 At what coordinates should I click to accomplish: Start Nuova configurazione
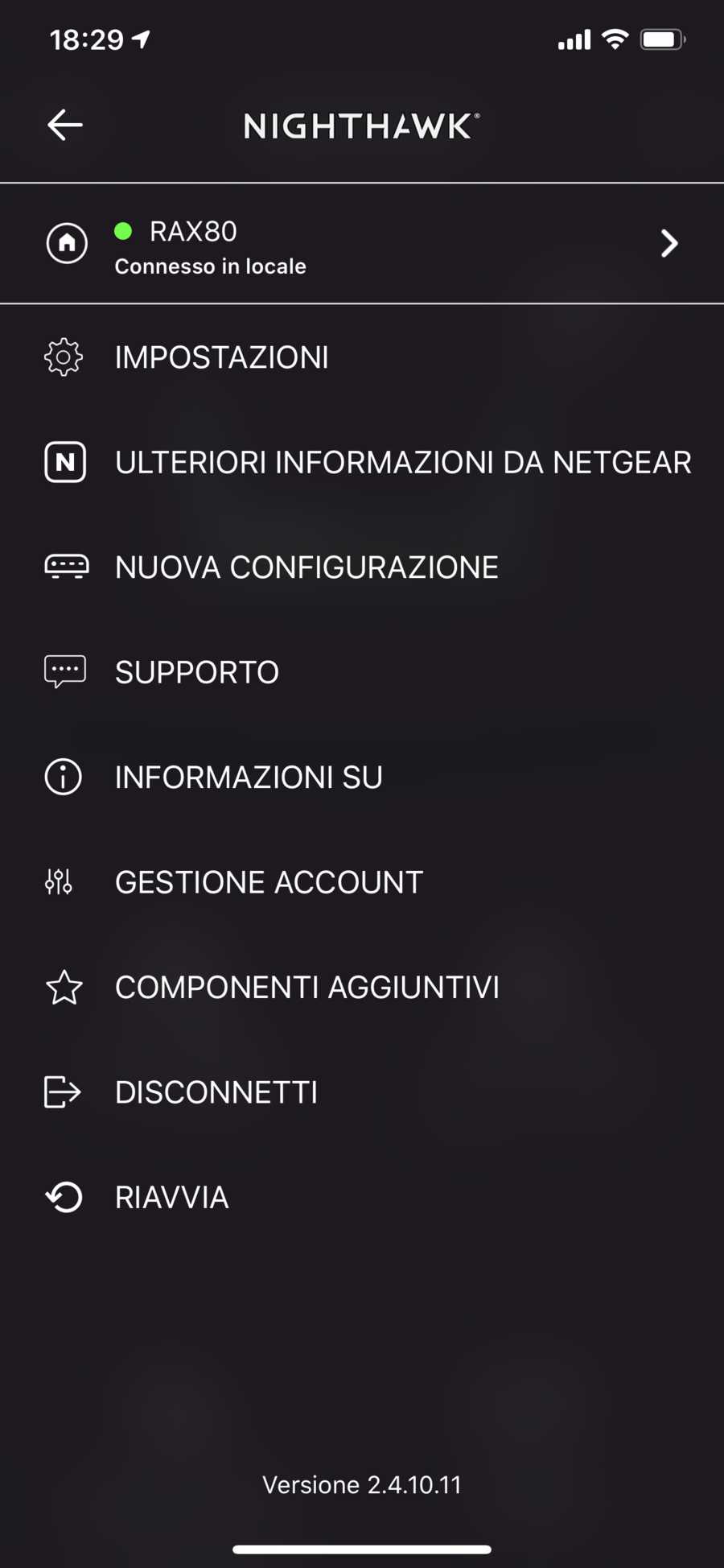point(306,567)
